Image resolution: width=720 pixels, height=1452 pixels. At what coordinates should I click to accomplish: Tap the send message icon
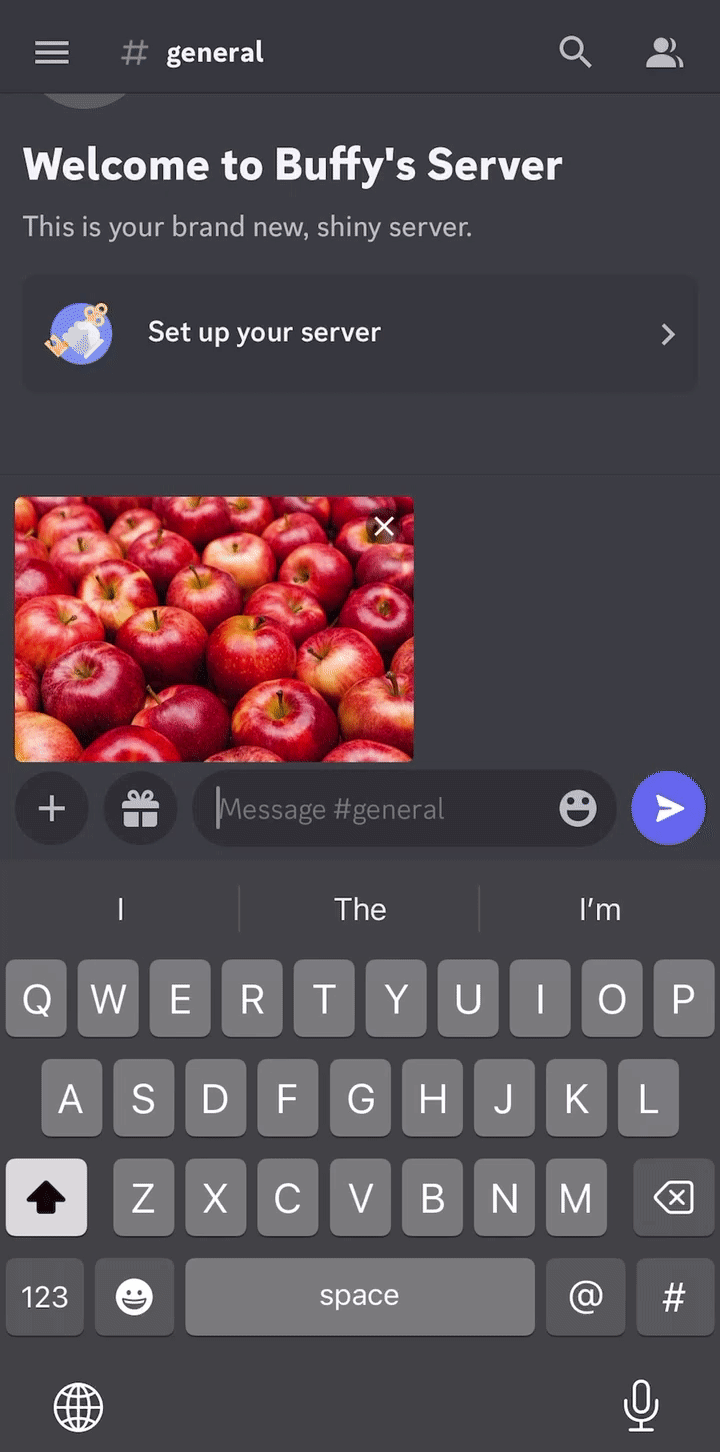[x=668, y=808]
